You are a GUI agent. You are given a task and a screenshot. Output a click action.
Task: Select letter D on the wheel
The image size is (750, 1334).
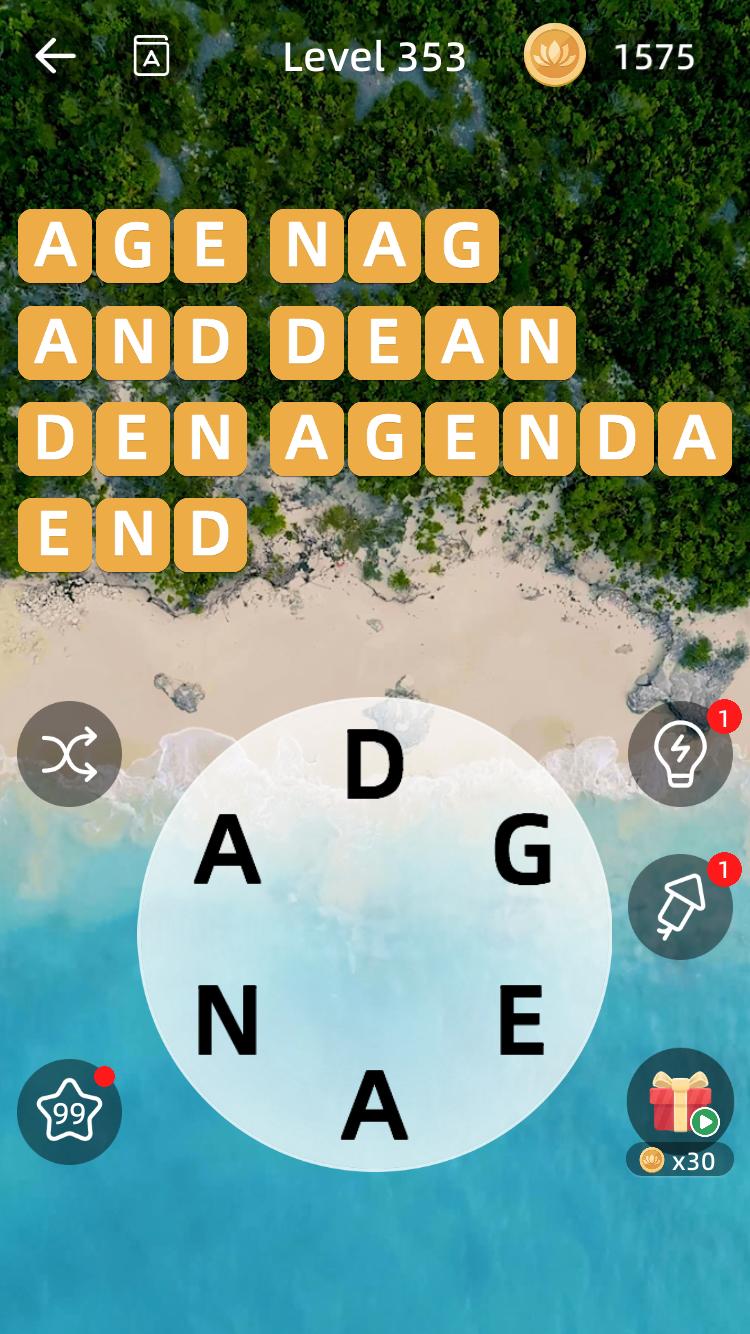pos(374,767)
